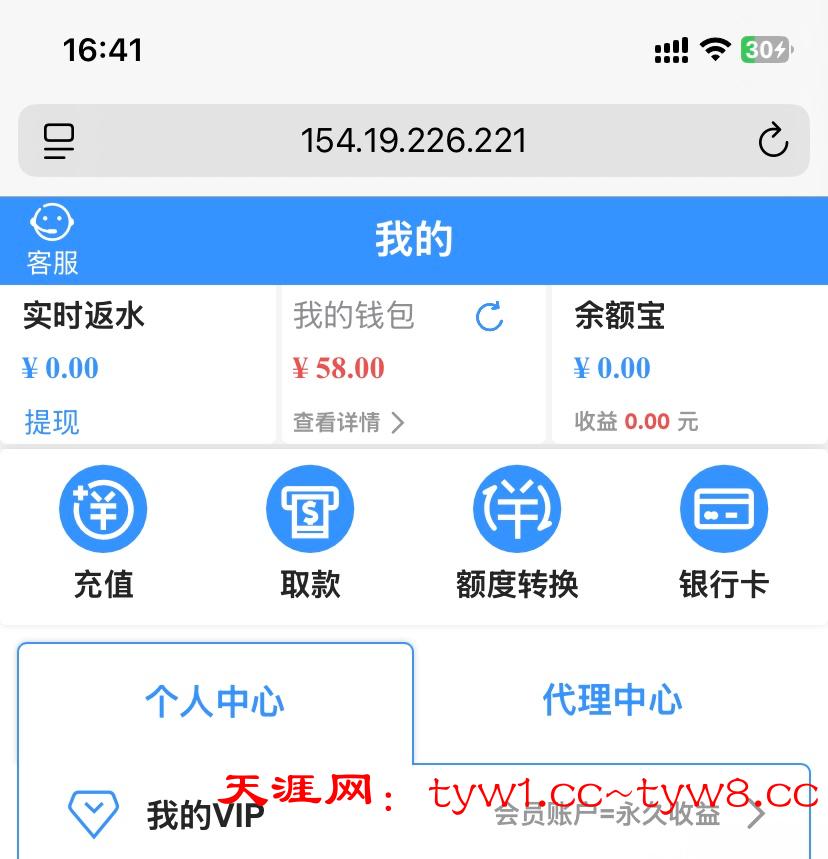The height and width of the screenshot is (859, 828).
Task: Refresh 我的钱包 balance
Action: pos(489,317)
